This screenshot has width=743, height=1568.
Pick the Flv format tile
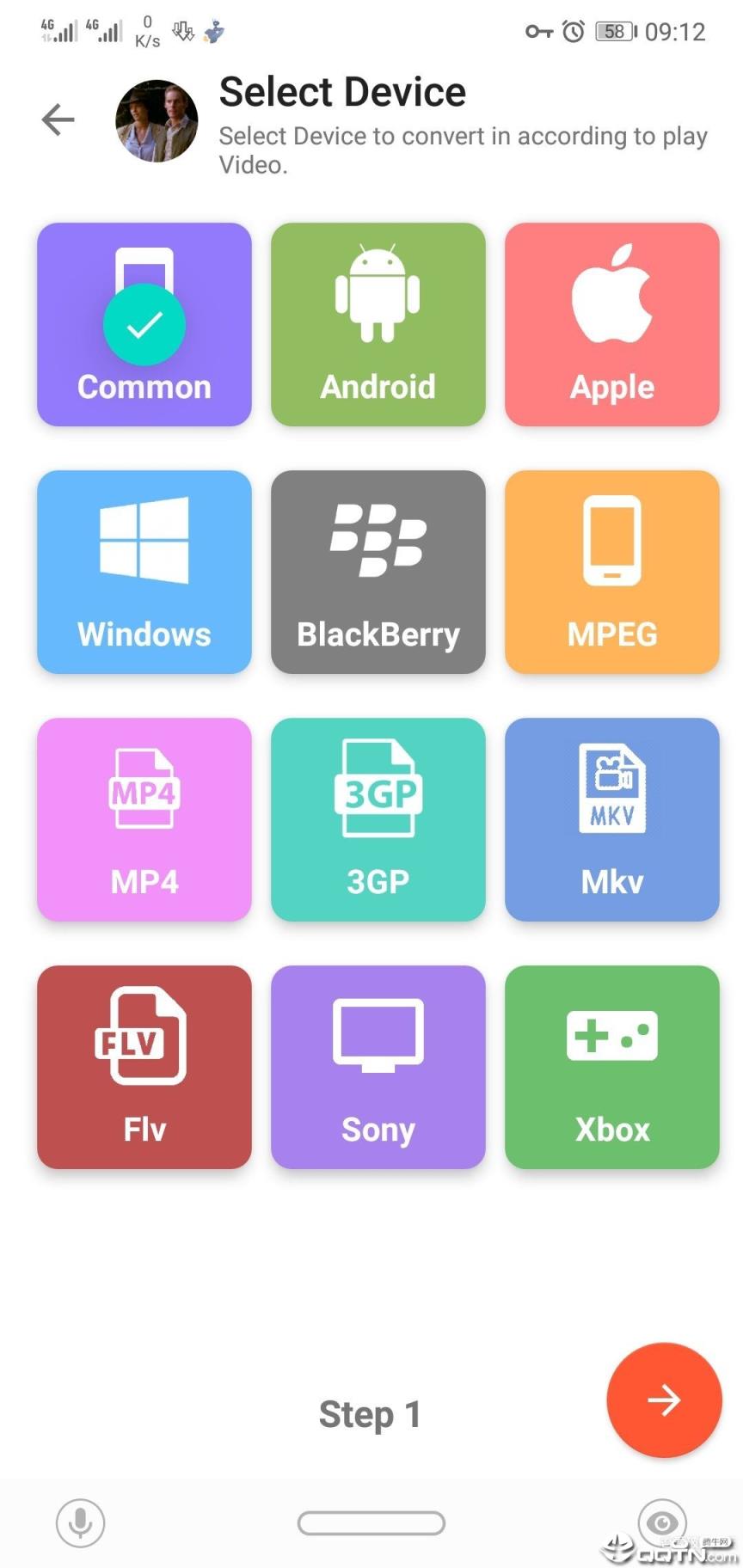coord(144,1067)
